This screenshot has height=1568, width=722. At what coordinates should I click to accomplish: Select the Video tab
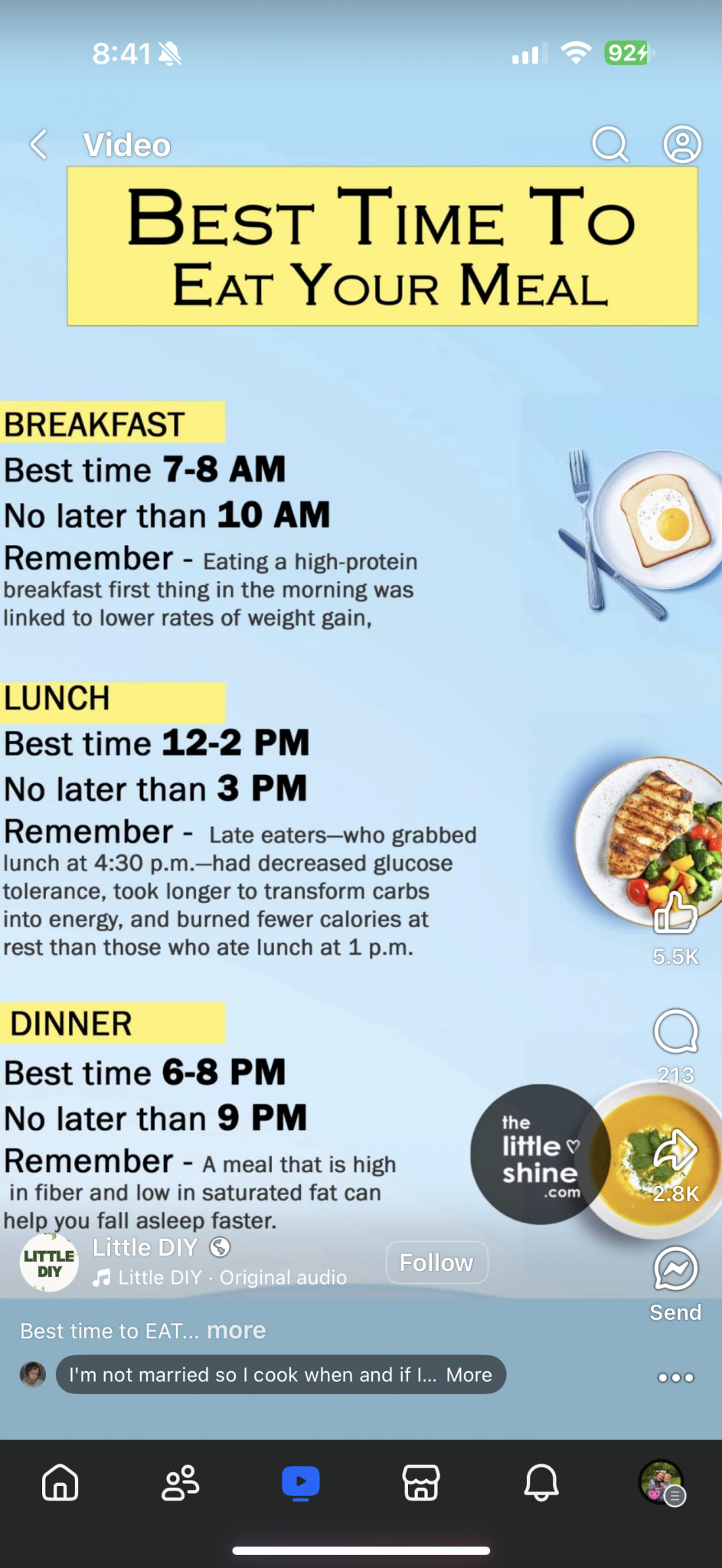301,1482
